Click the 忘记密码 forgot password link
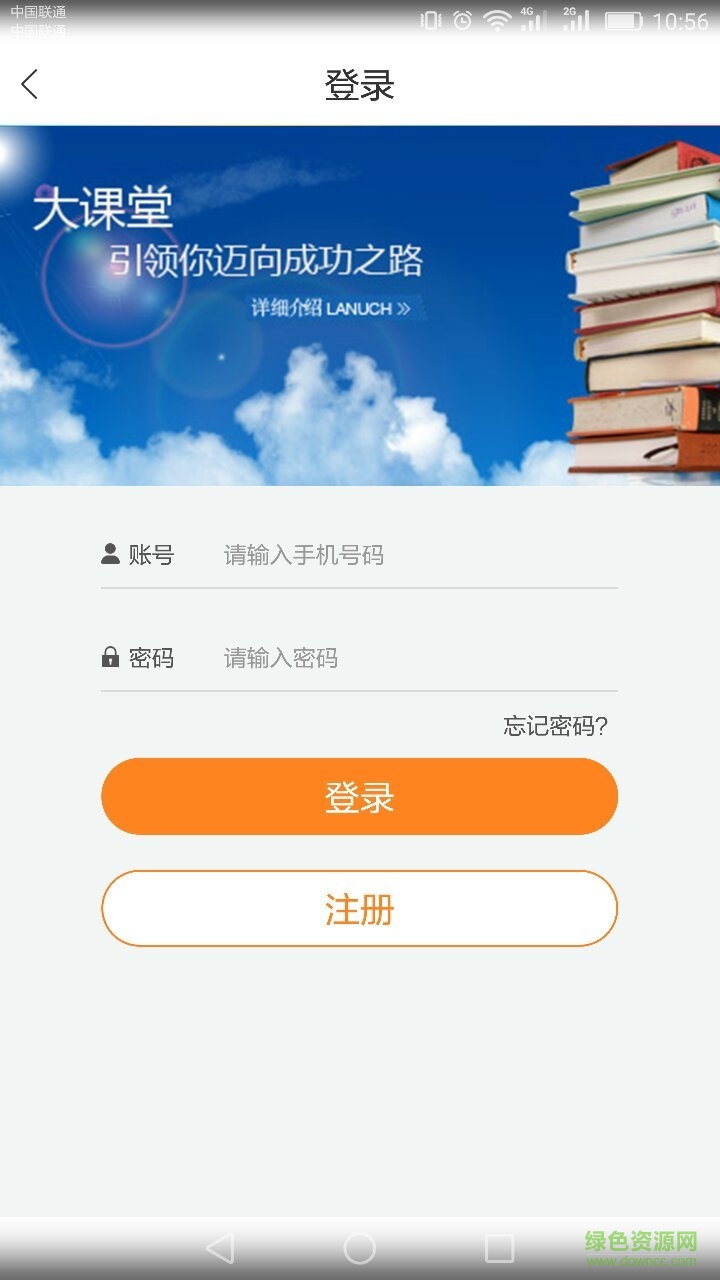This screenshot has height=1280, width=720. coord(553,725)
